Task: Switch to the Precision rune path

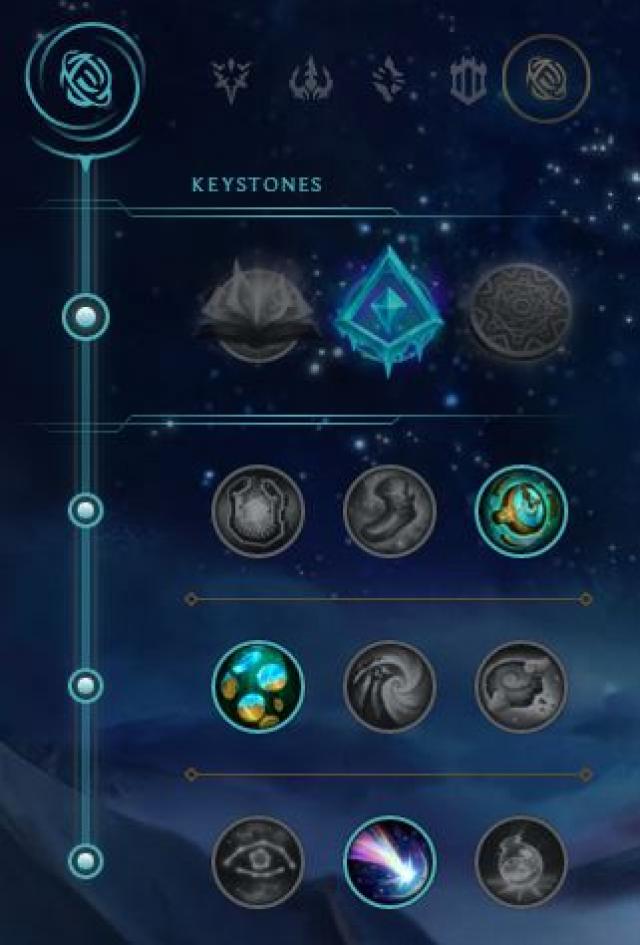Action: click(x=232, y=81)
